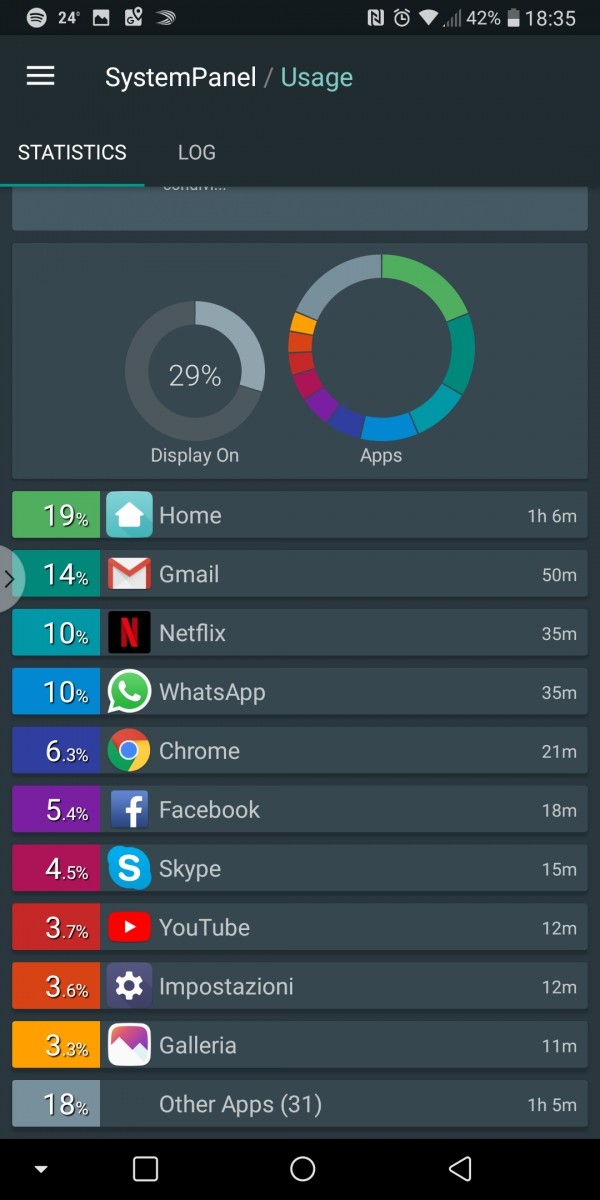The width and height of the screenshot is (600, 1200).
Task: Open the hamburger drawer menu
Action: click(x=40, y=77)
